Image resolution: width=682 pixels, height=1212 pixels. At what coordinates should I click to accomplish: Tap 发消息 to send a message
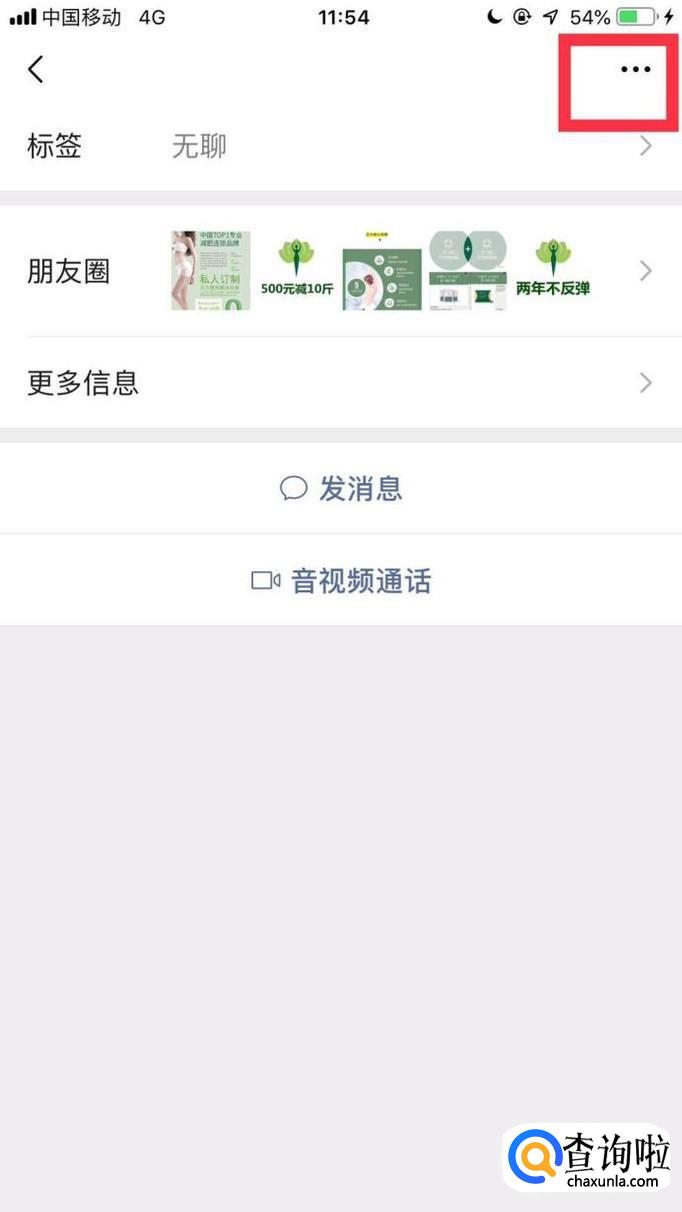[341, 489]
